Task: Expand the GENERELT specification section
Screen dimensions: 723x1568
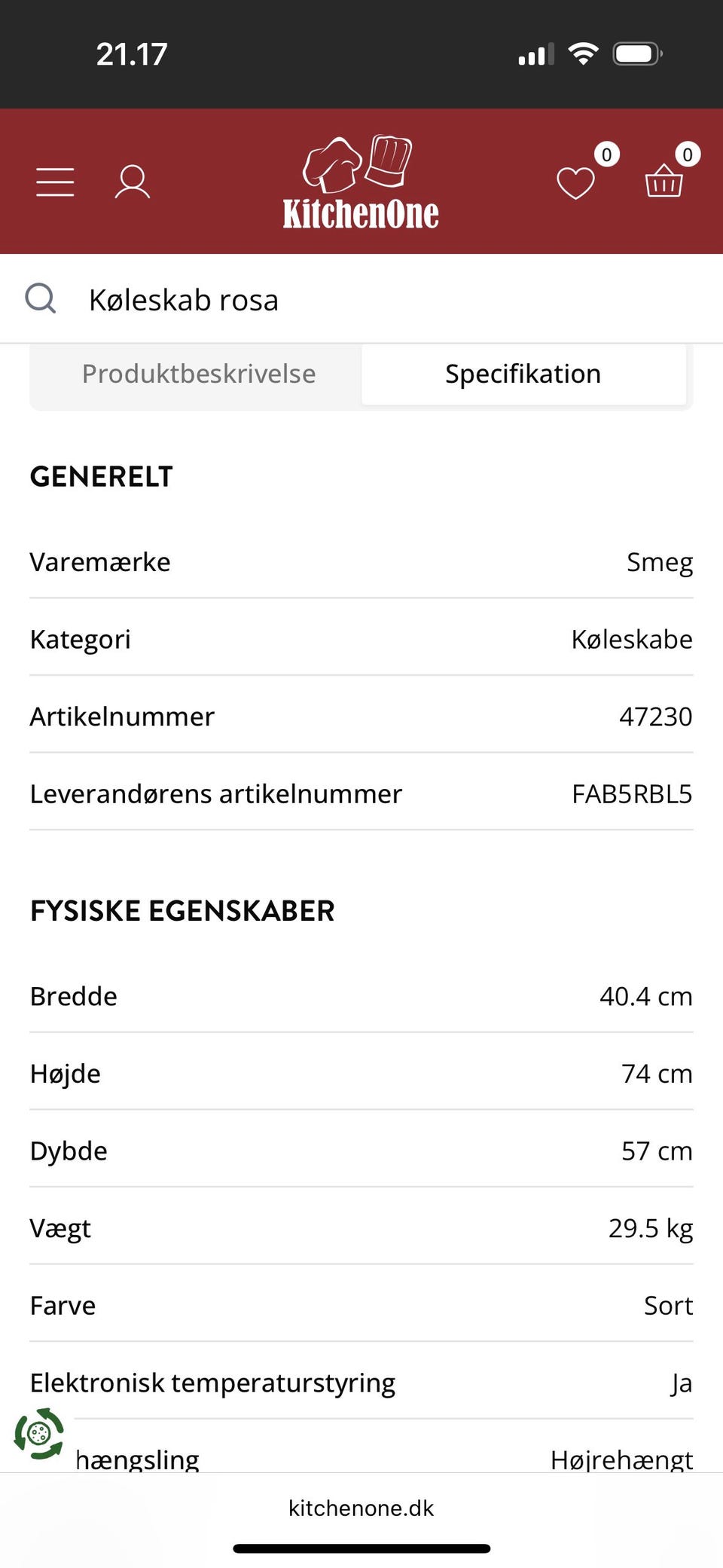Action: pyautogui.click(x=101, y=475)
